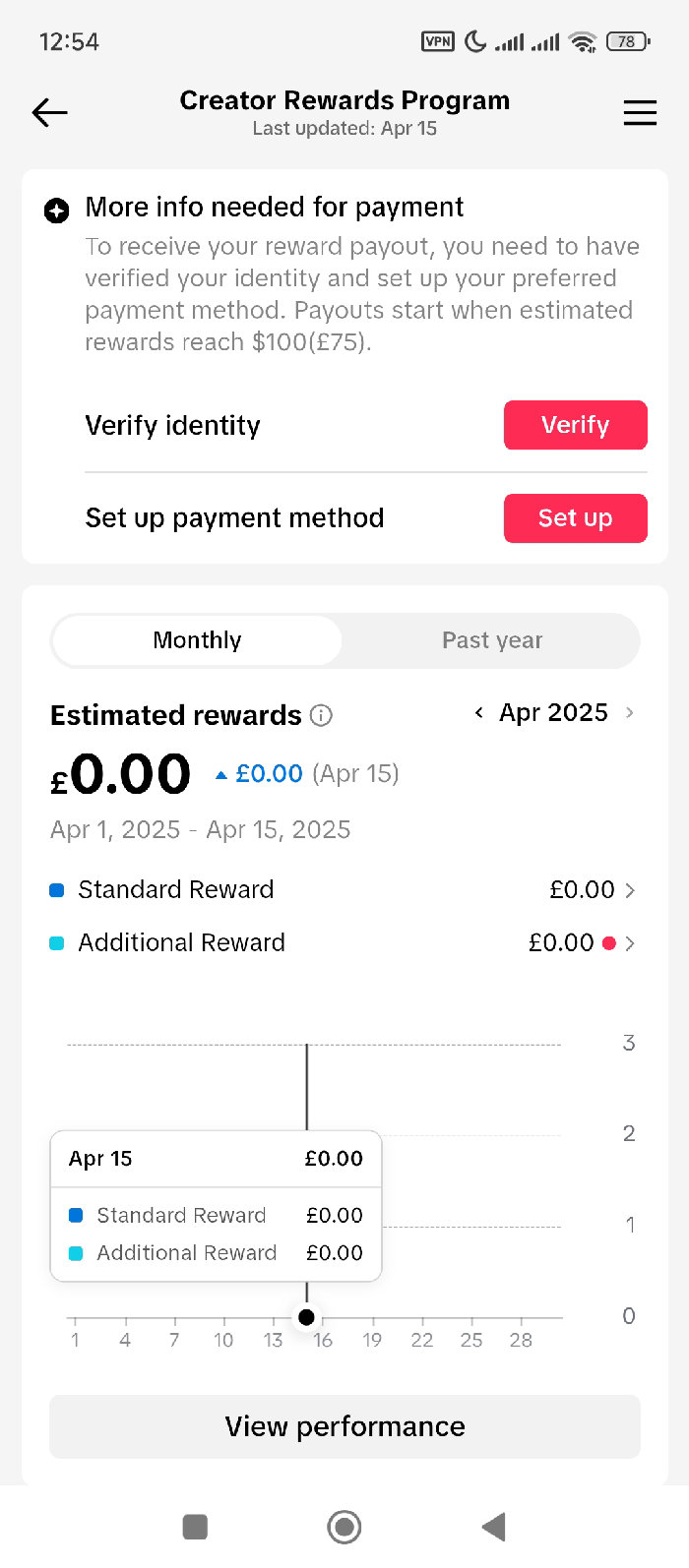Select the Apr 15 point on the chart
The width and height of the screenshot is (689, 1568).
[306, 1317]
